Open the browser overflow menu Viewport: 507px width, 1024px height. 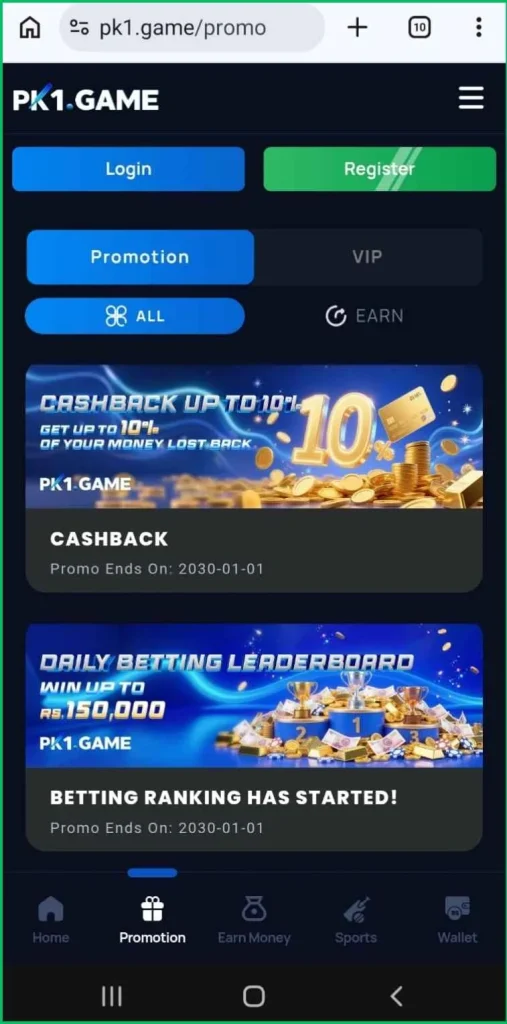[x=479, y=27]
